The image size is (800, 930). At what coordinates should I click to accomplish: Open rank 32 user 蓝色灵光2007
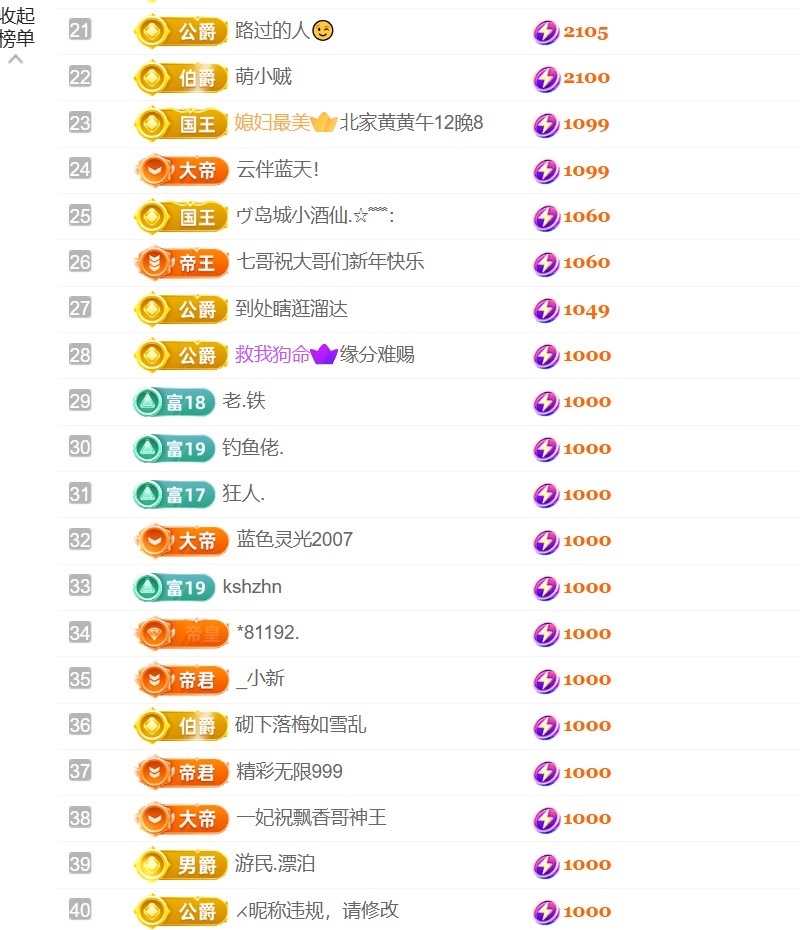point(294,540)
